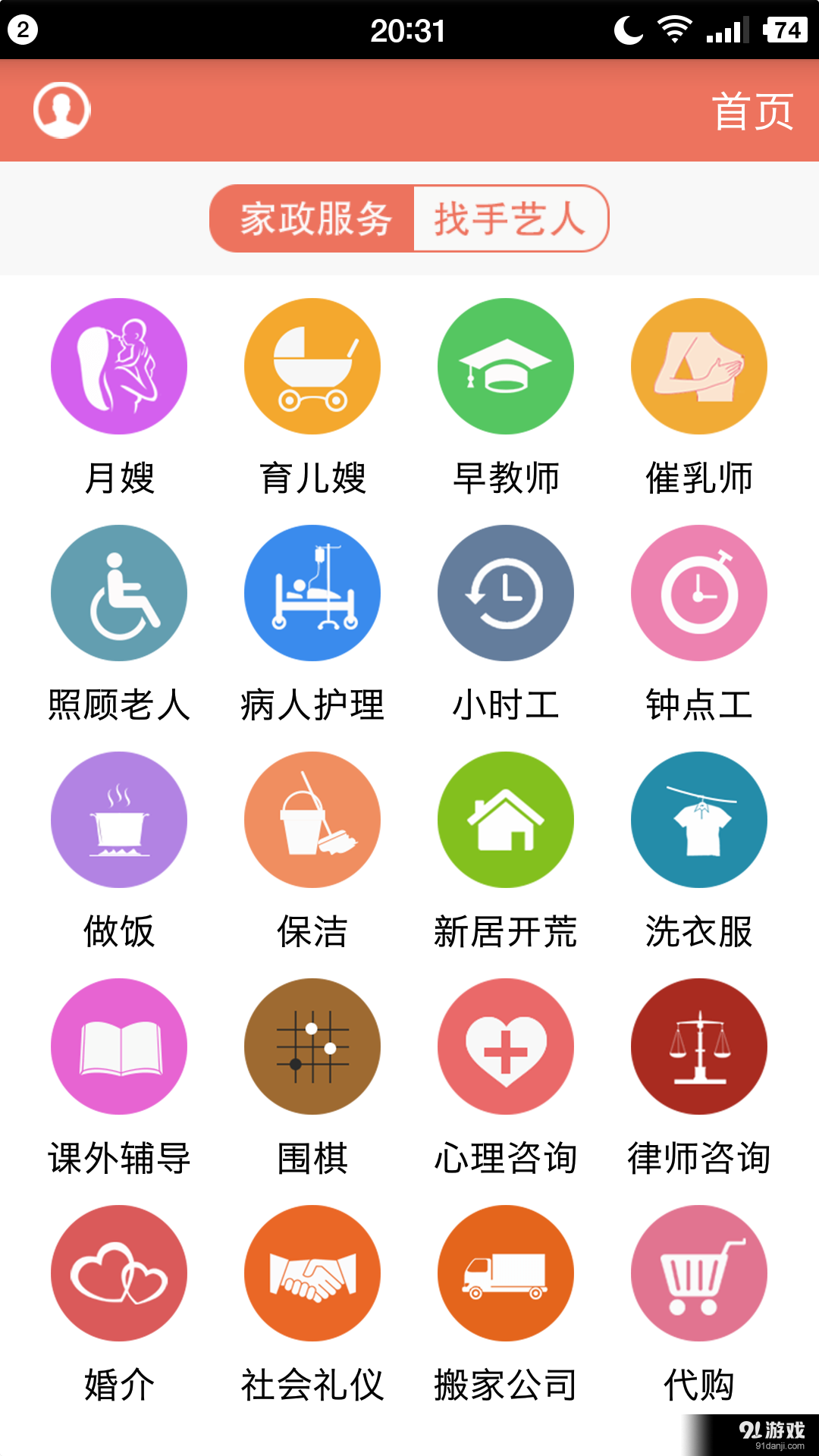819x1456 pixels.
Task: Select the 育儿嫂 baby stroller icon
Action: 312,366
